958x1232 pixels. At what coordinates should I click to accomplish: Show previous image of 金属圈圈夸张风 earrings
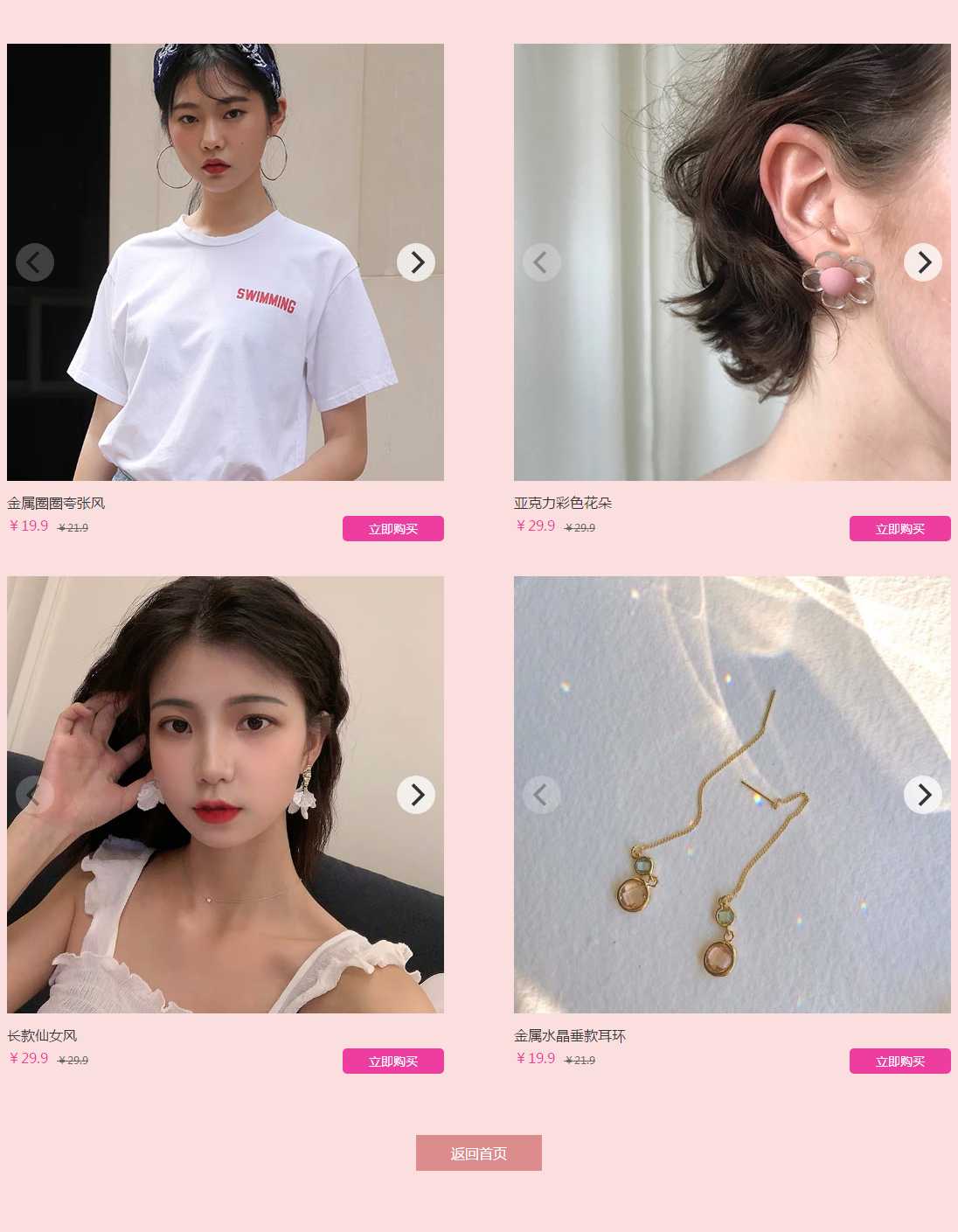tap(35, 262)
